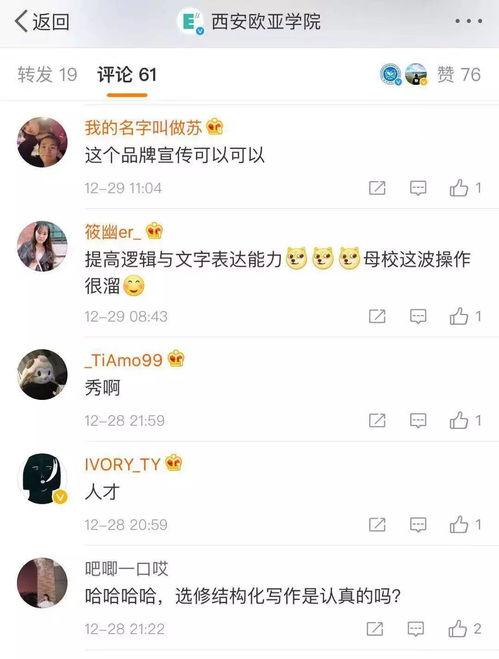The image size is (499, 659).
Task: Reply to 吧唧一口哎's comment
Action: pos(416,629)
